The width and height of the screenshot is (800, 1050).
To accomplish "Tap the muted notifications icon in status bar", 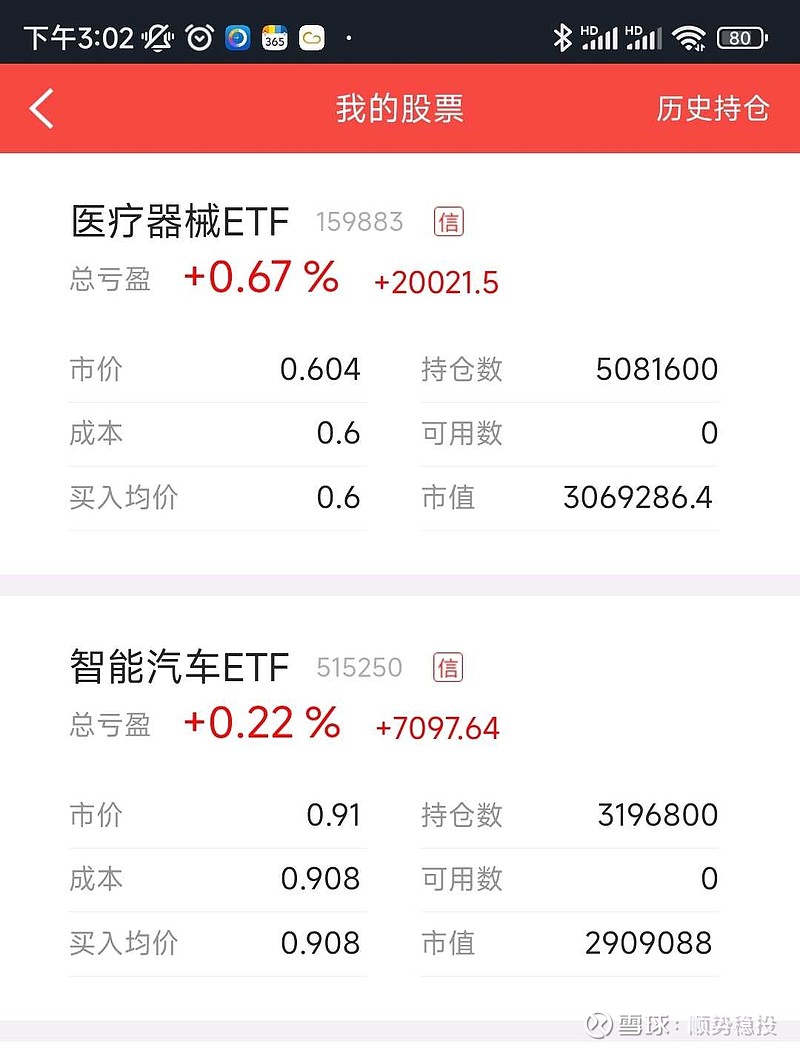I will [157, 37].
